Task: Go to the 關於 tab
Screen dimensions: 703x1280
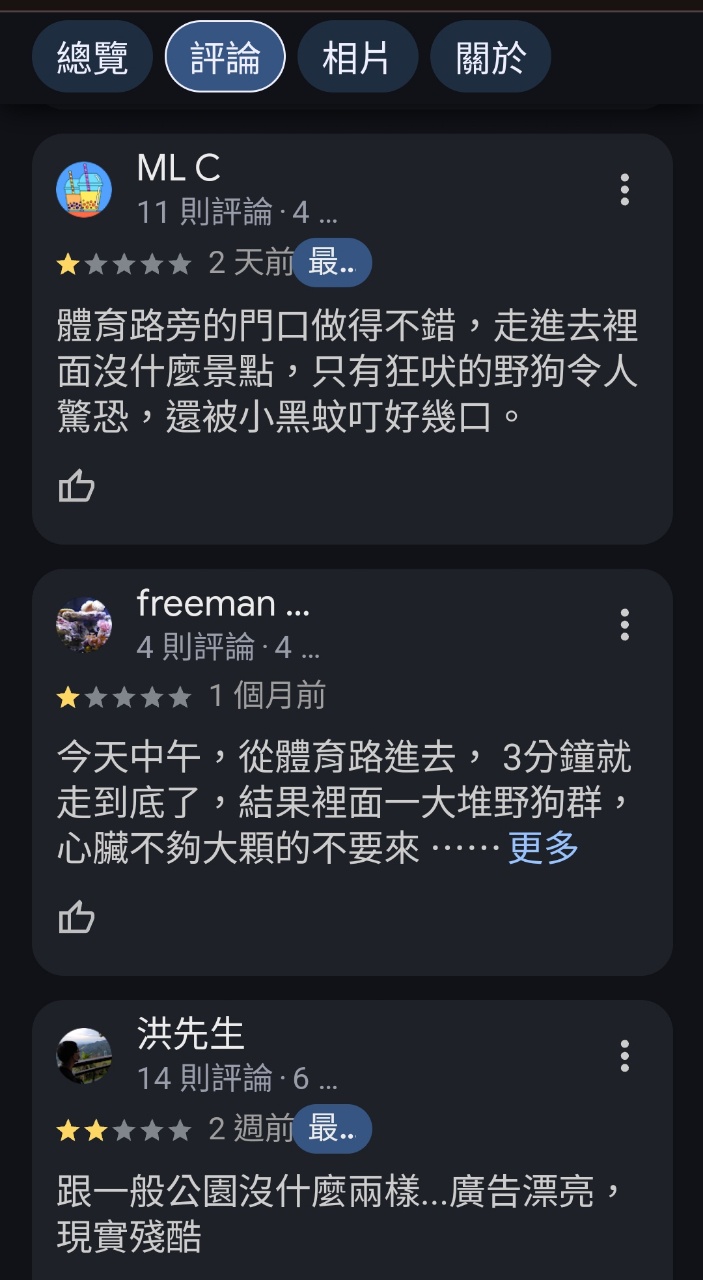Action: (x=490, y=58)
